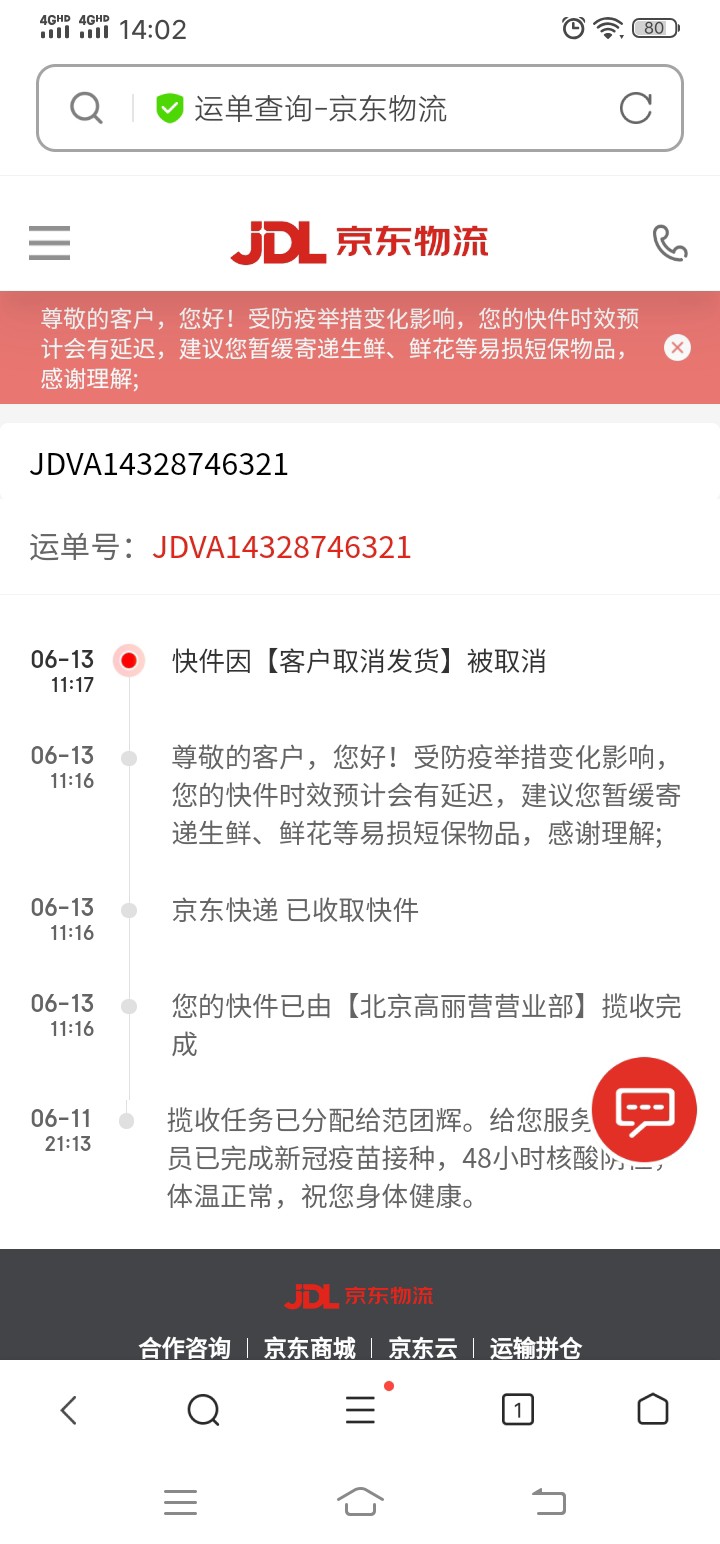Reload the JD Logistics tracking page
Image resolution: width=720 pixels, height=1544 pixels.
[636, 108]
